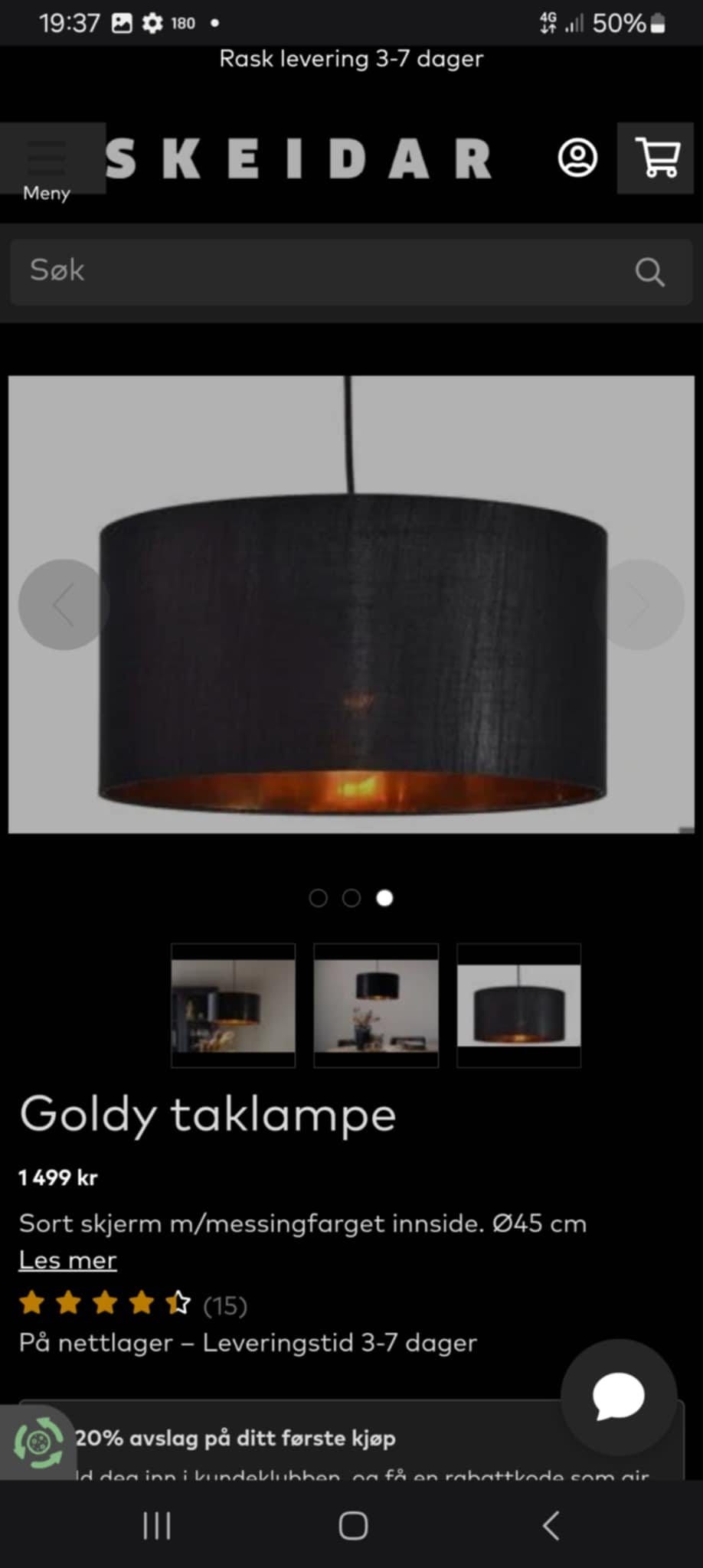703x1568 pixels.
Task: Activate the third filled pagination dot
Action: click(x=385, y=897)
